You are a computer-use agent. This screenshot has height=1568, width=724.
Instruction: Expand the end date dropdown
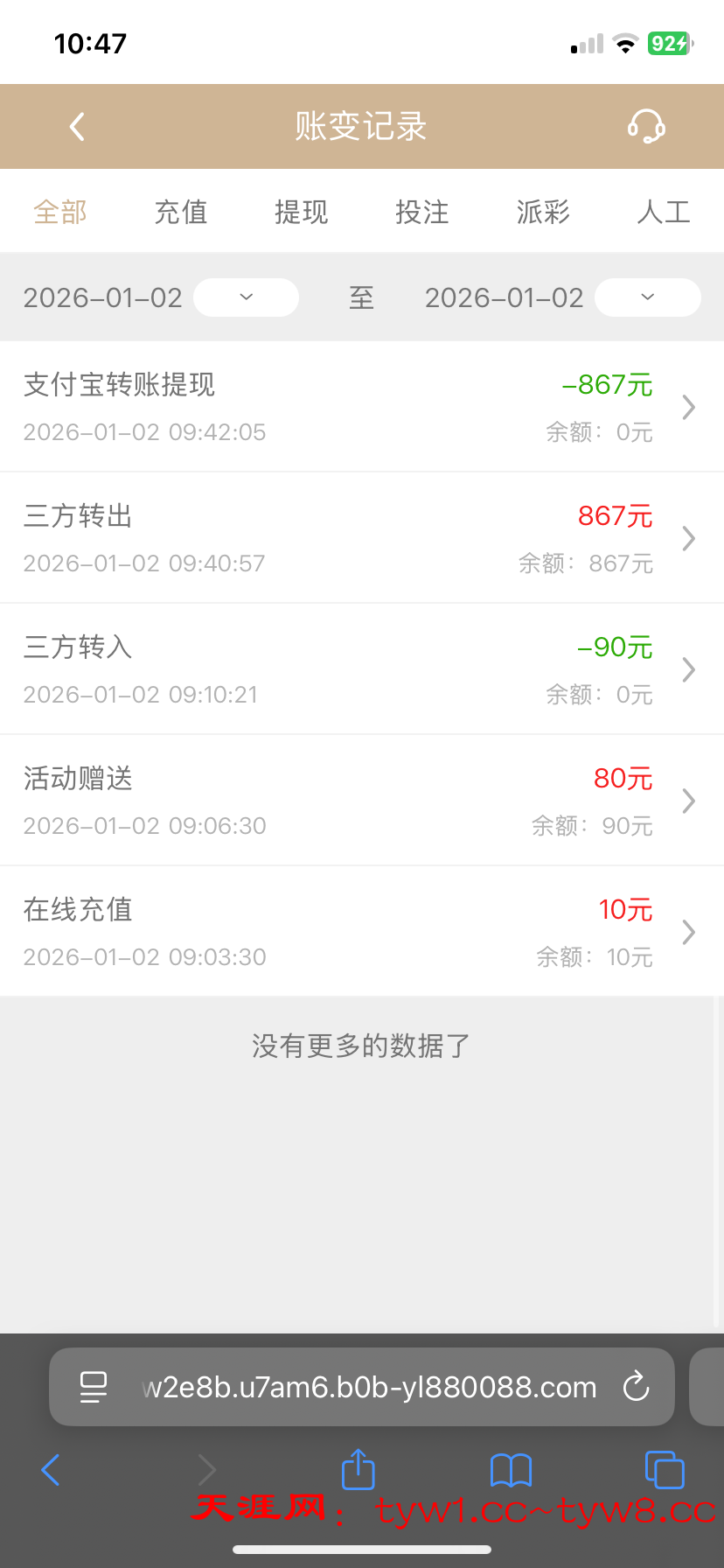coord(647,297)
